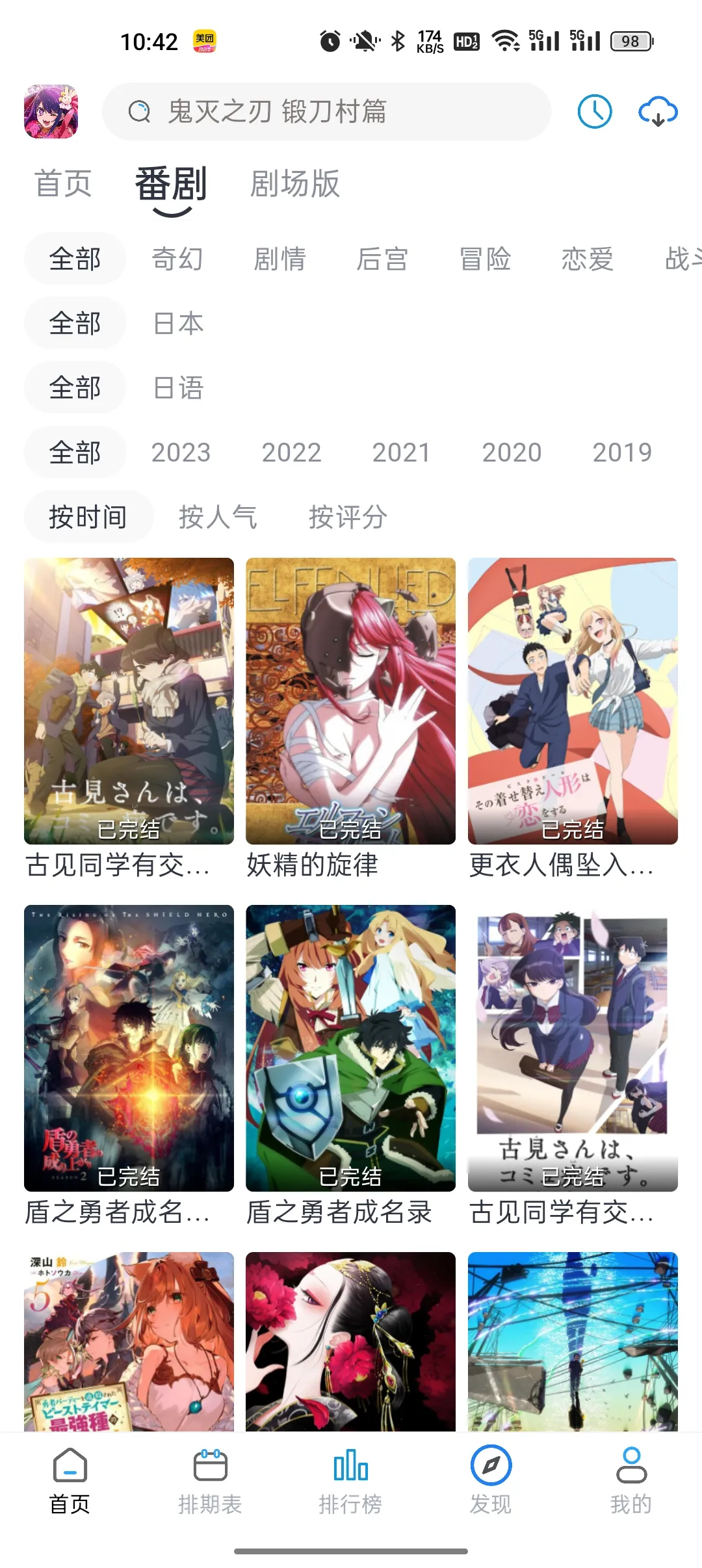702x1568 pixels.
Task: Open the cloud download icon
Action: (658, 112)
